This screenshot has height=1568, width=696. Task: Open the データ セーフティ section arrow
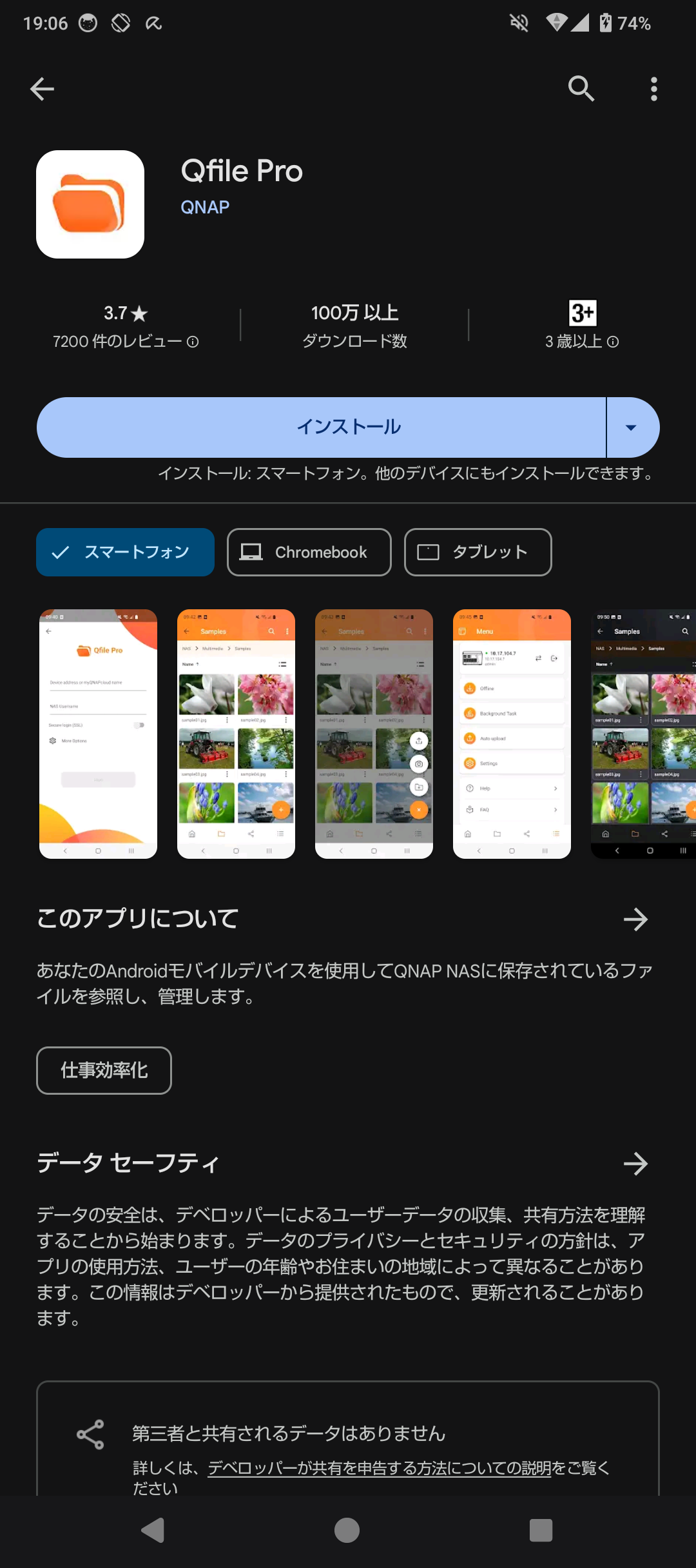(635, 1164)
